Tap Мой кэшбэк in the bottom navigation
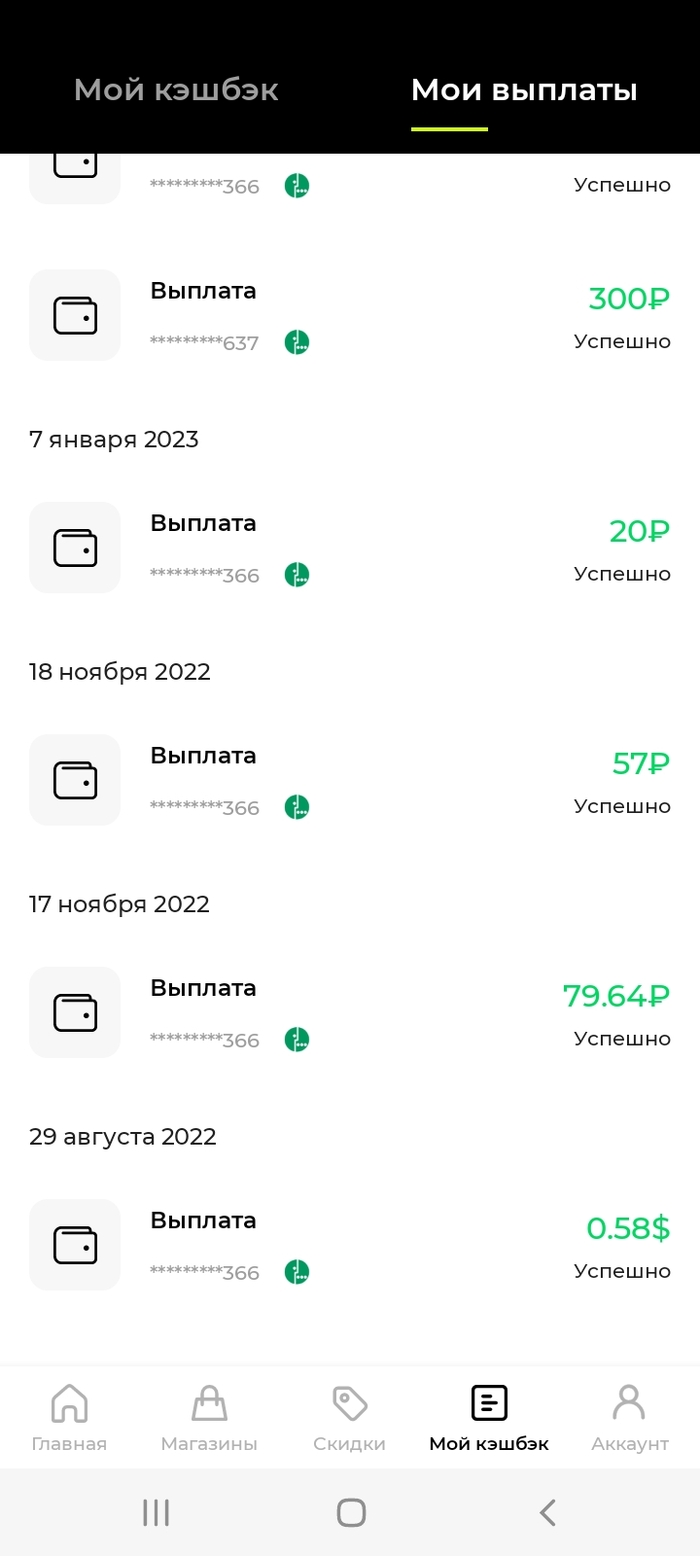 point(489,1417)
